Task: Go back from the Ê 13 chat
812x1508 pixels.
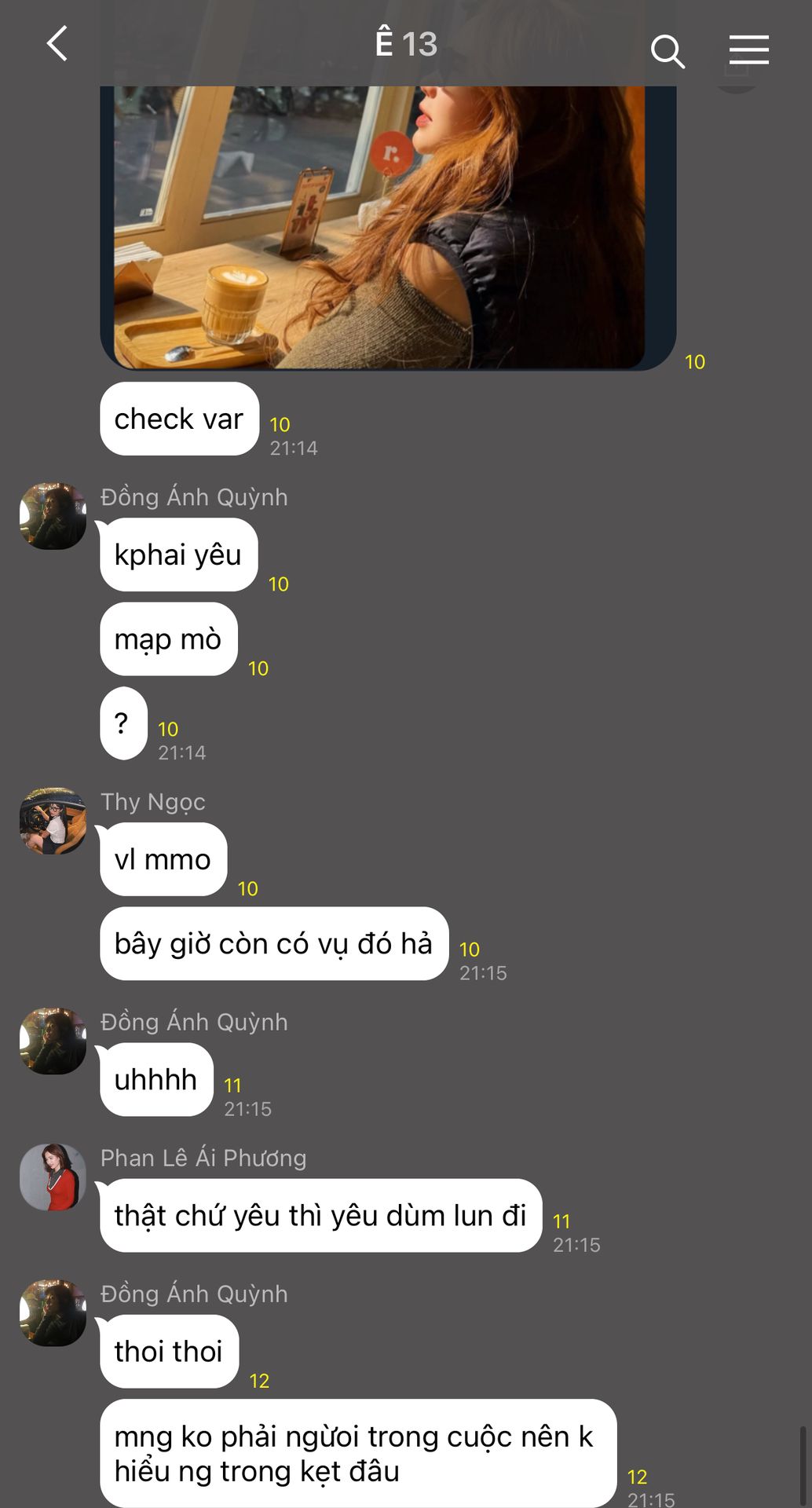Action: [57, 44]
